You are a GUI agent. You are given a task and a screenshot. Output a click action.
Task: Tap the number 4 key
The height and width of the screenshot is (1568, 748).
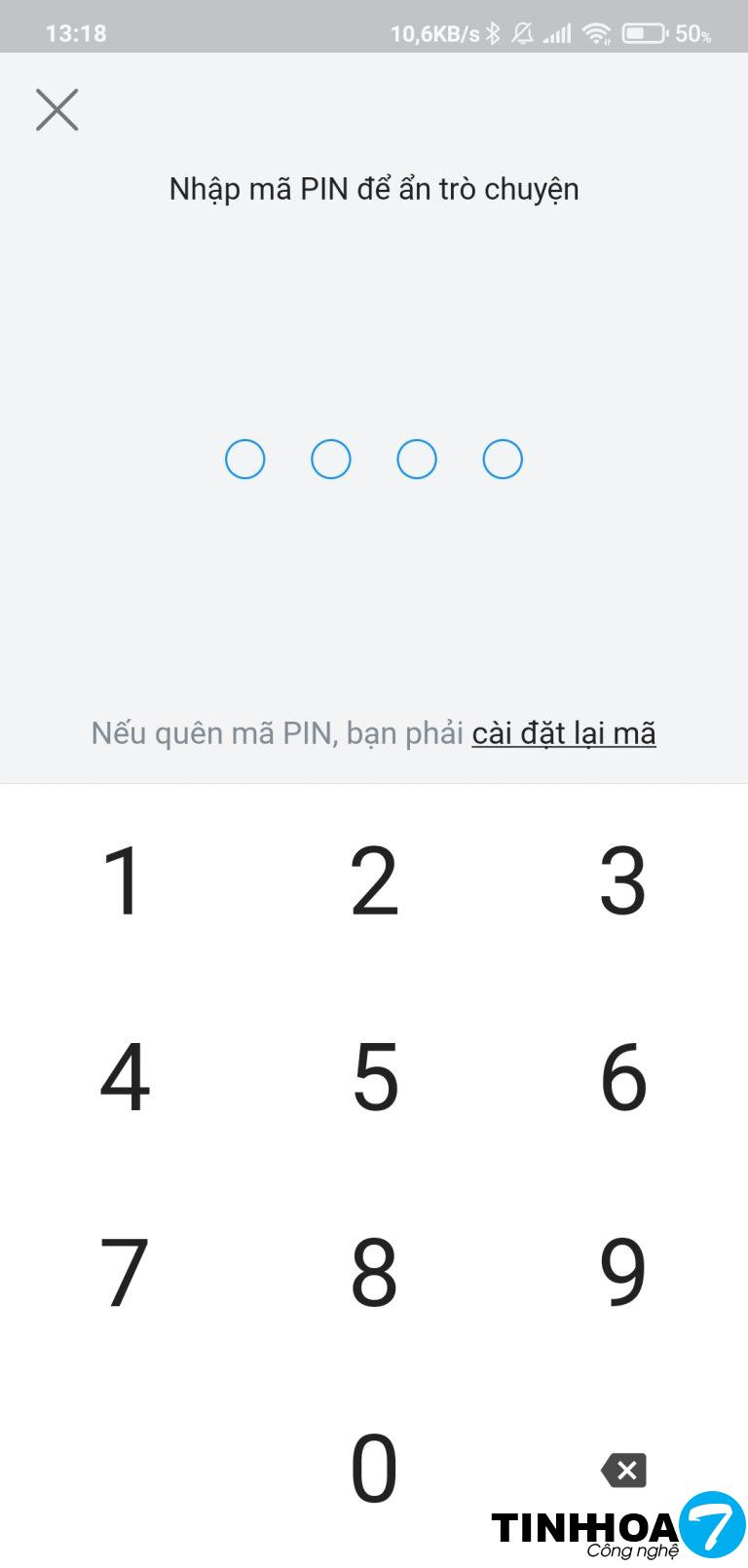click(x=125, y=1076)
